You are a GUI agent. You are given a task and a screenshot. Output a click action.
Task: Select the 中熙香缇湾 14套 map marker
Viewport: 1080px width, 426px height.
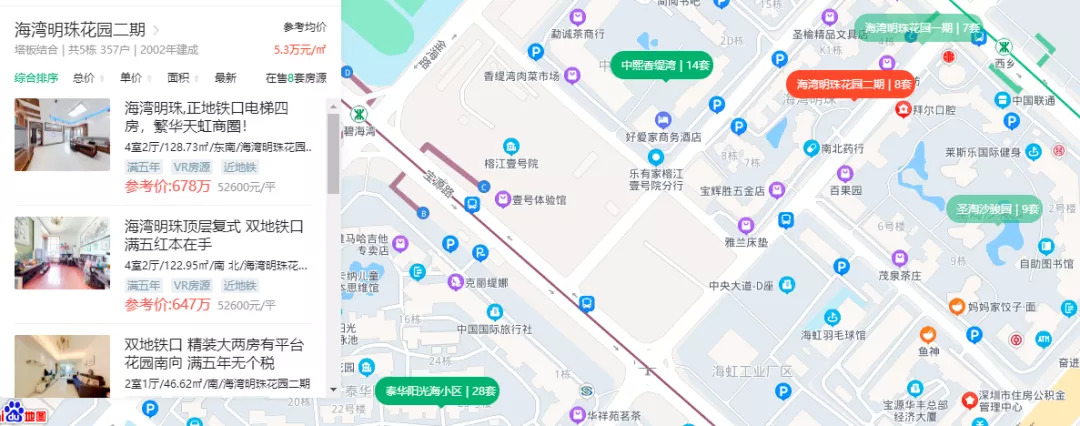tap(663, 65)
